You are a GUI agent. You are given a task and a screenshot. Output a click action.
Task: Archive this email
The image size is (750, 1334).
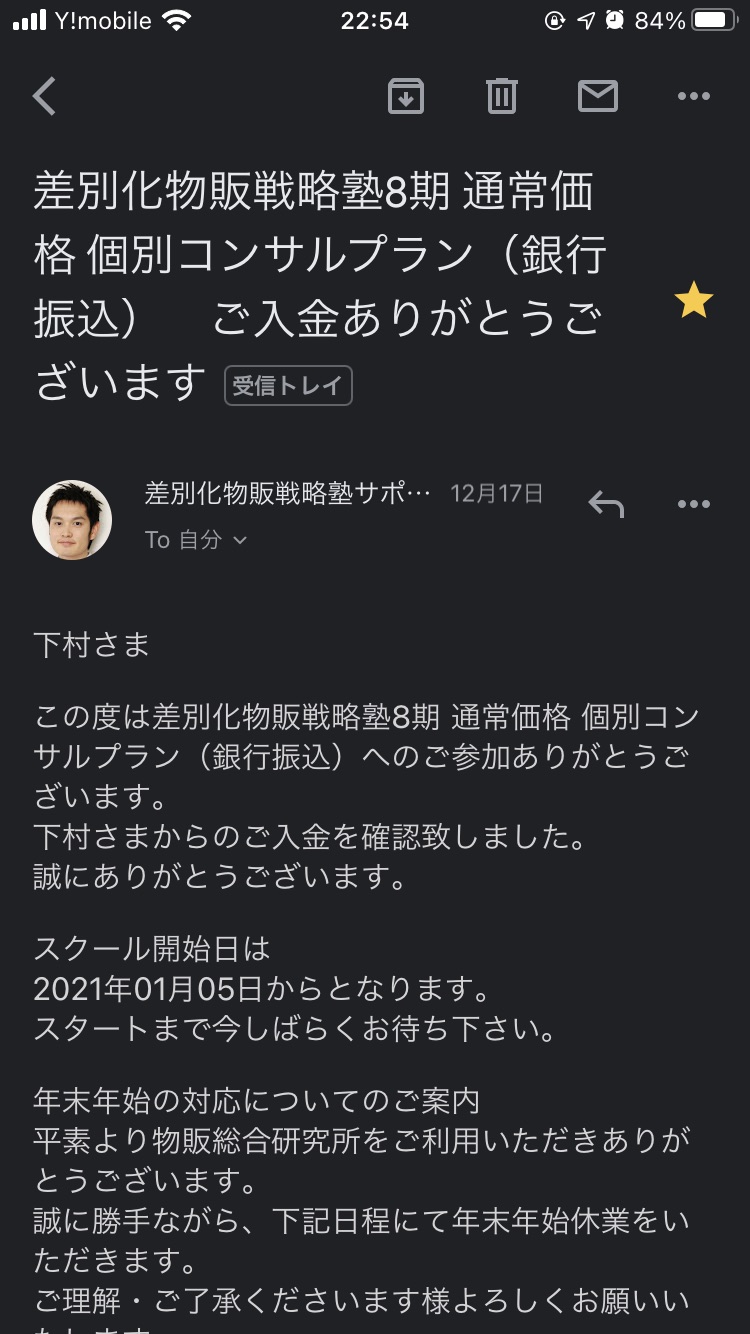pyautogui.click(x=406, y=96)
